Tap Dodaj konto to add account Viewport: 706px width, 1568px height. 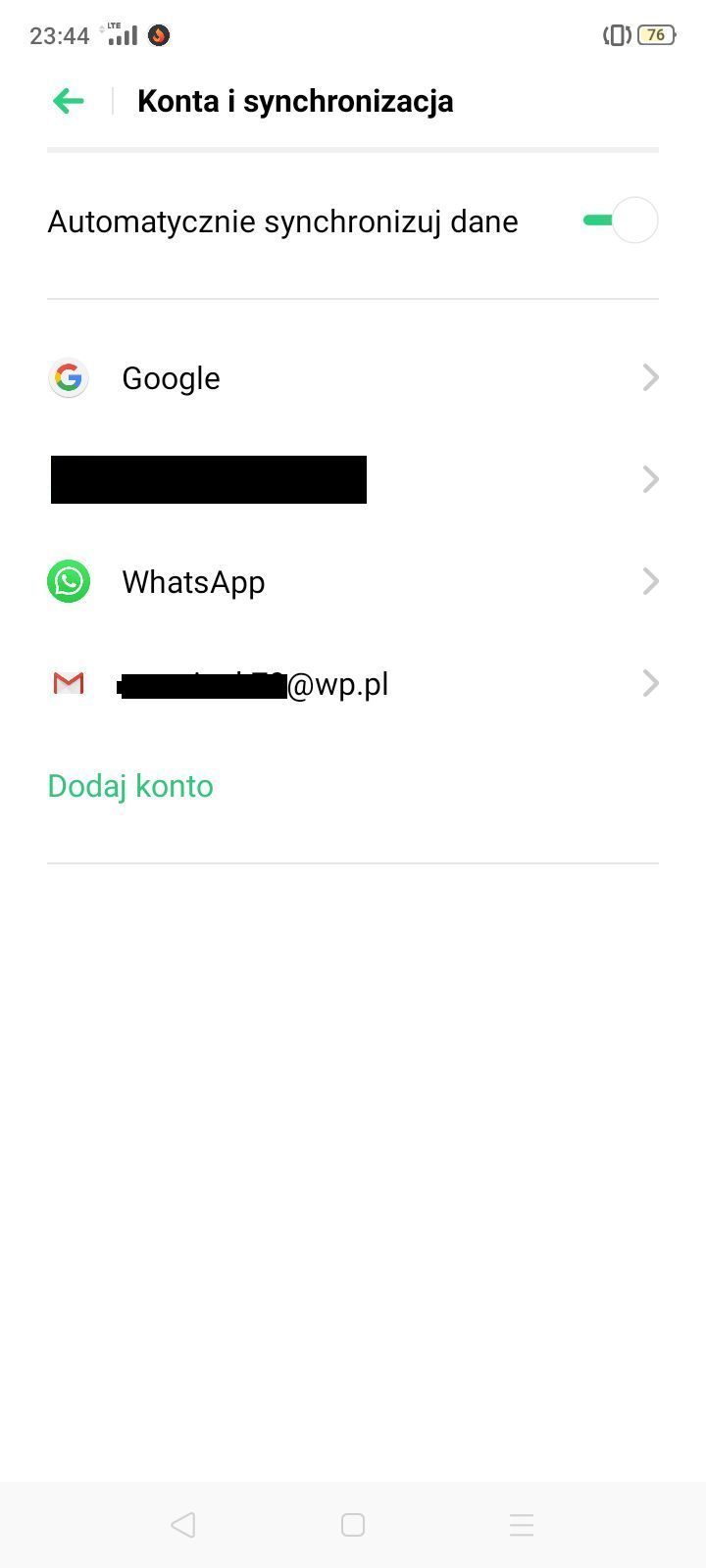click(130, 786)
